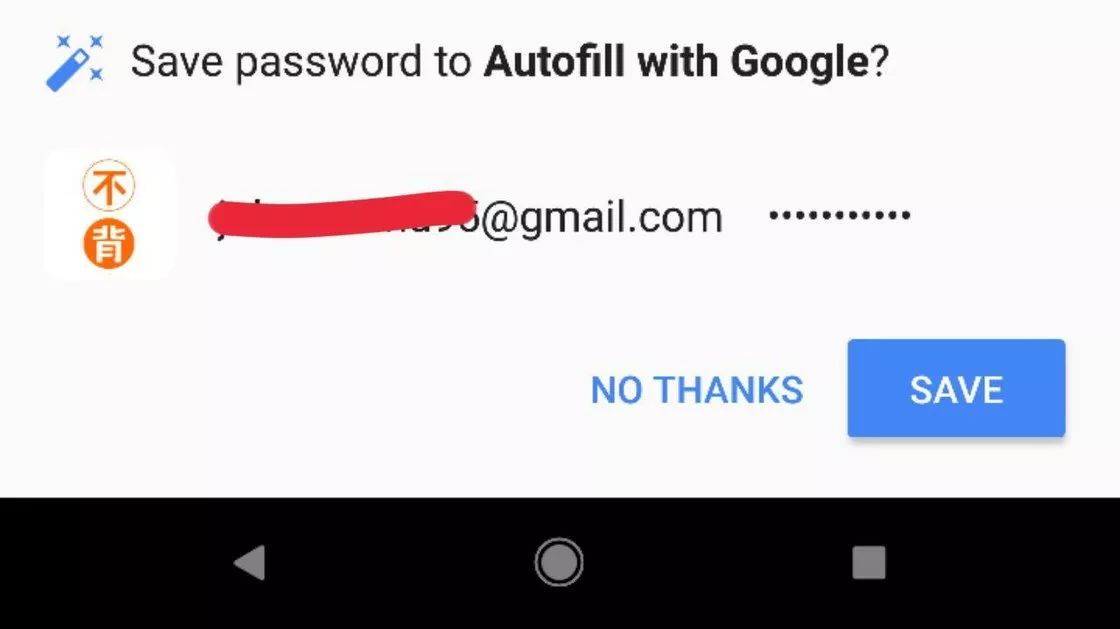Go to home screen via home button
The width and height of the screenshot is (1120, 629).
[x=559, y=563]
